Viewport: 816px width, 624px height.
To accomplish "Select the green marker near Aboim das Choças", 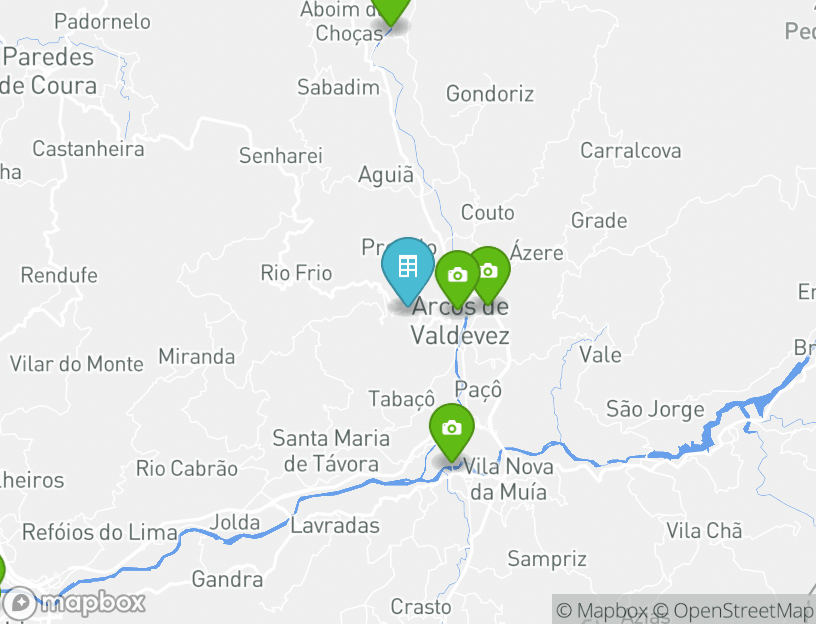I will pos(392,8).
